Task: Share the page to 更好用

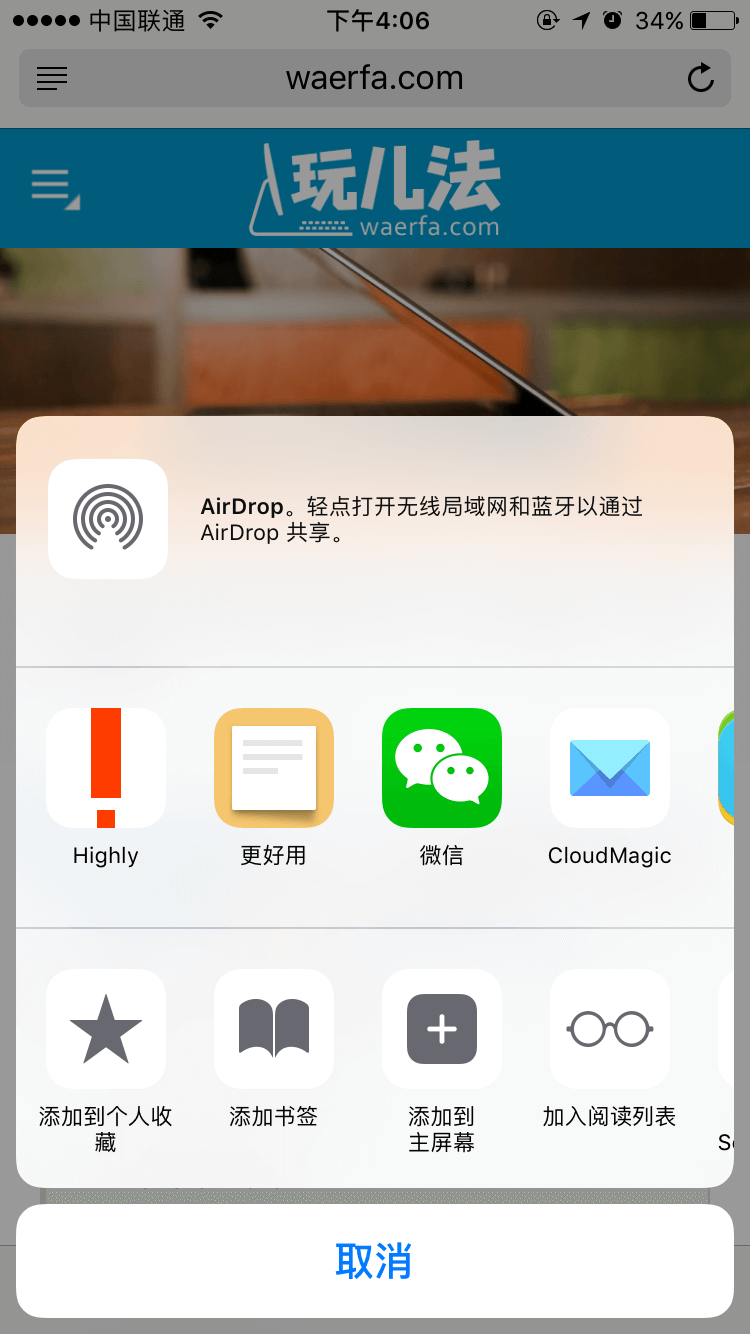Action: [274, 768]
